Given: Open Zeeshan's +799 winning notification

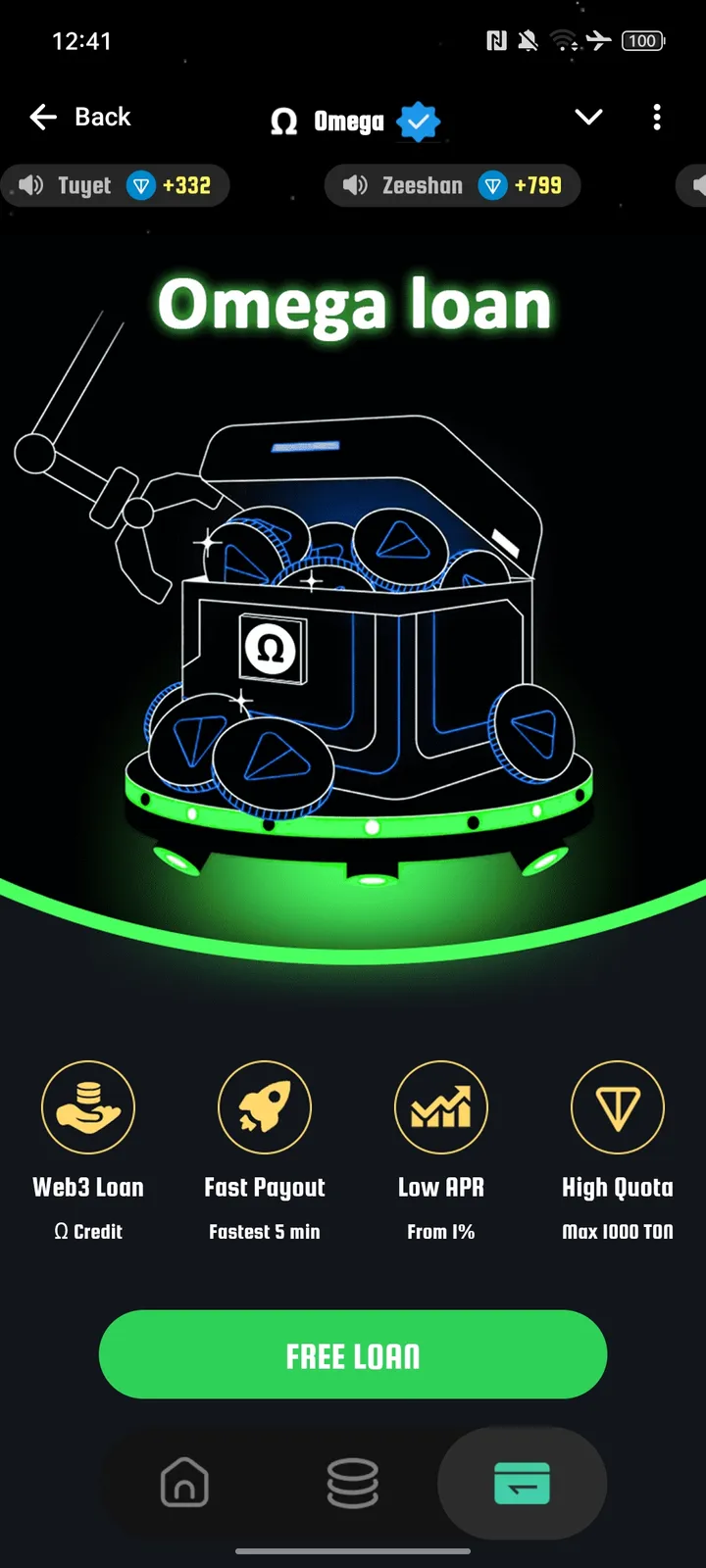Looking at the screenshot, I should 452,185.
